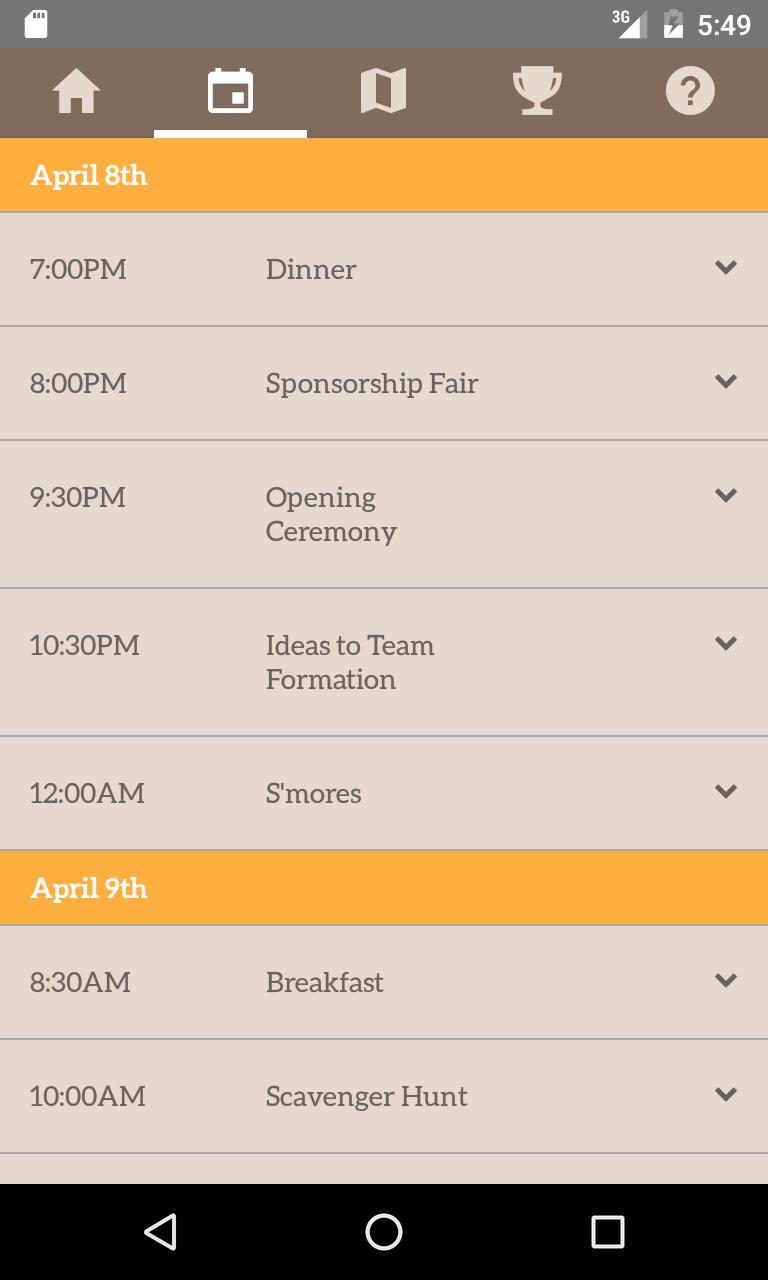
Task: Expand the Sponsorship Fair chevron
Action: tap(726, 382)
